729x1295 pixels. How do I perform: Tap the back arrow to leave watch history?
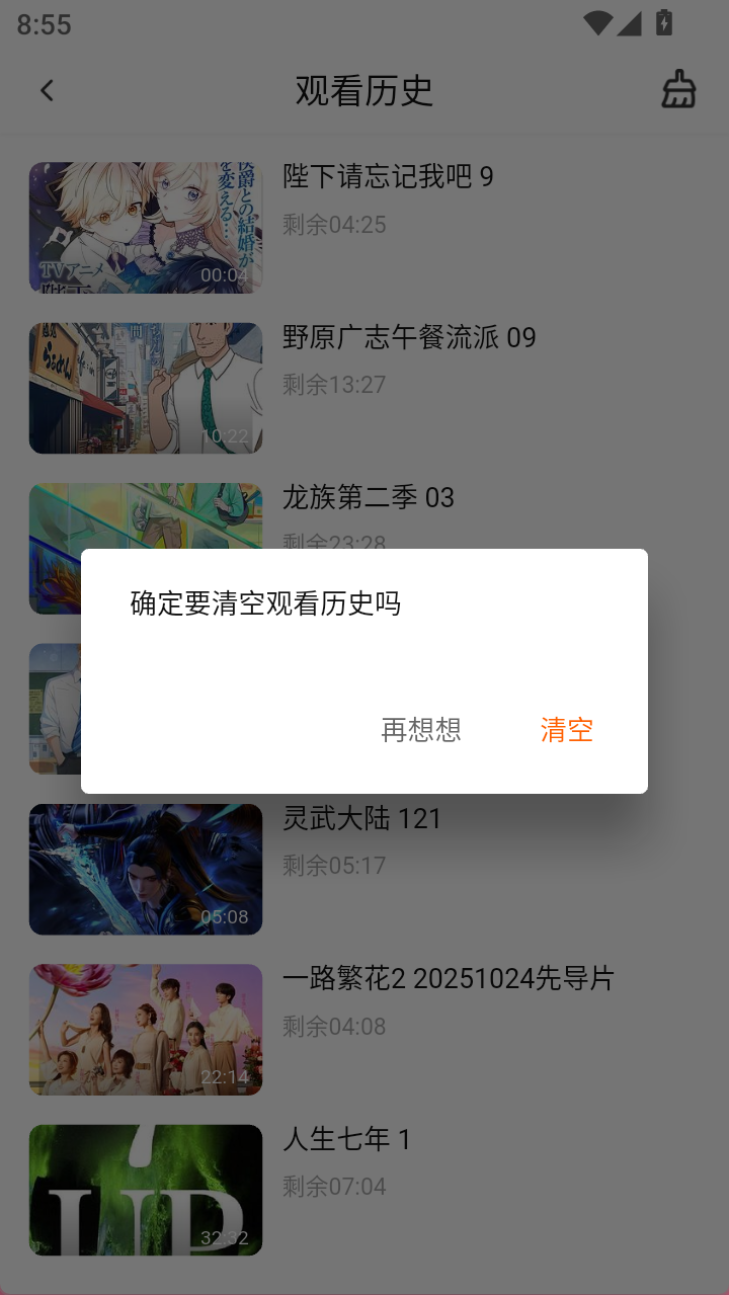46,90
